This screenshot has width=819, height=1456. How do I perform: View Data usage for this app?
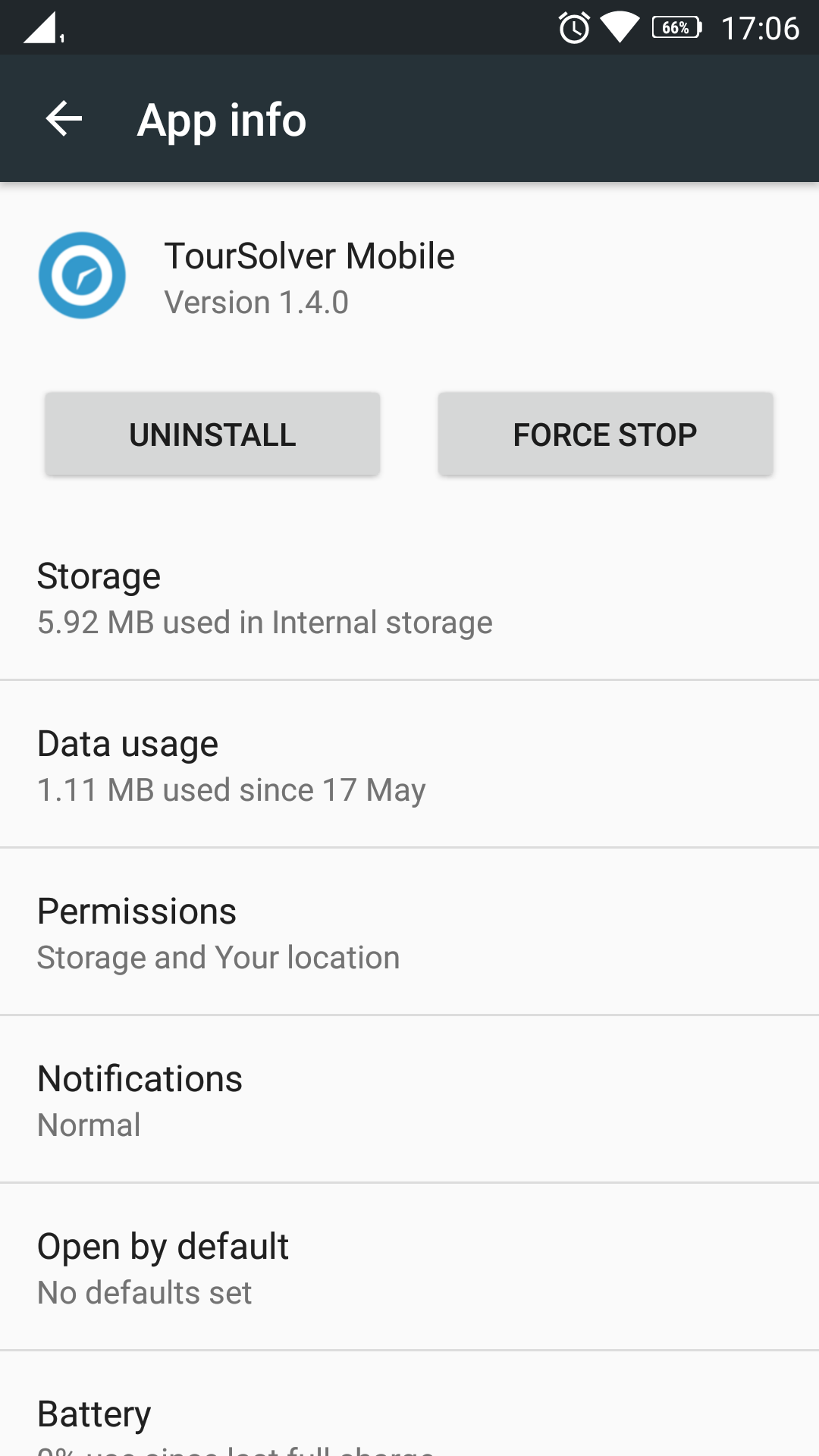coord(409,766)
